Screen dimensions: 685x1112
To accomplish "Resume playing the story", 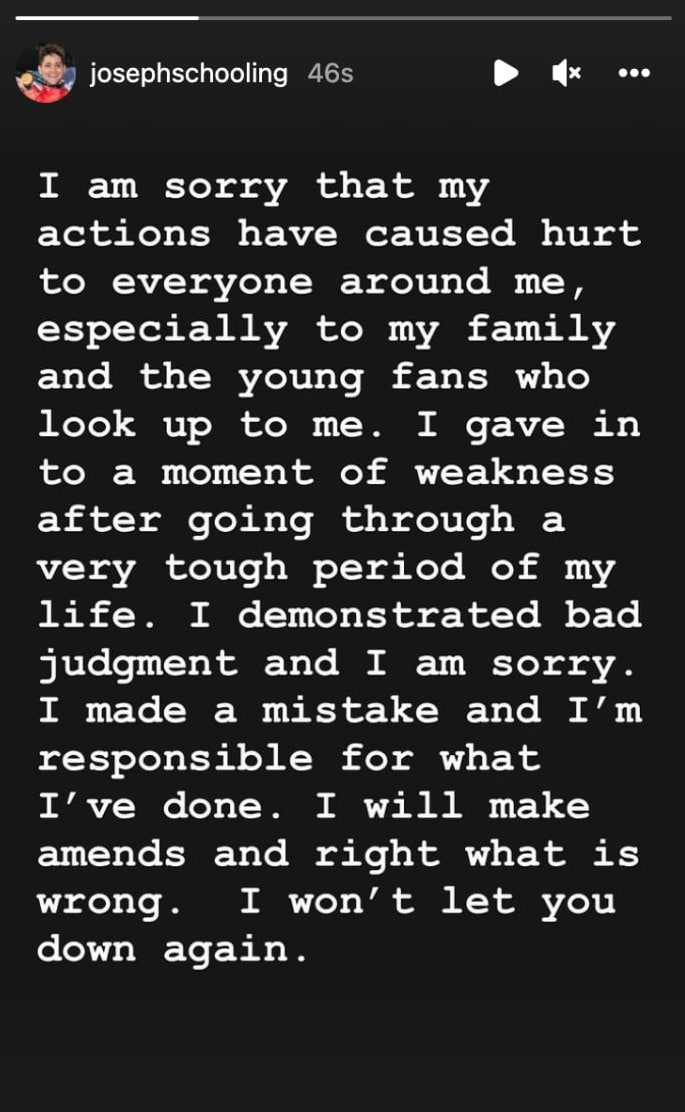I will click(x=506, y=72).
